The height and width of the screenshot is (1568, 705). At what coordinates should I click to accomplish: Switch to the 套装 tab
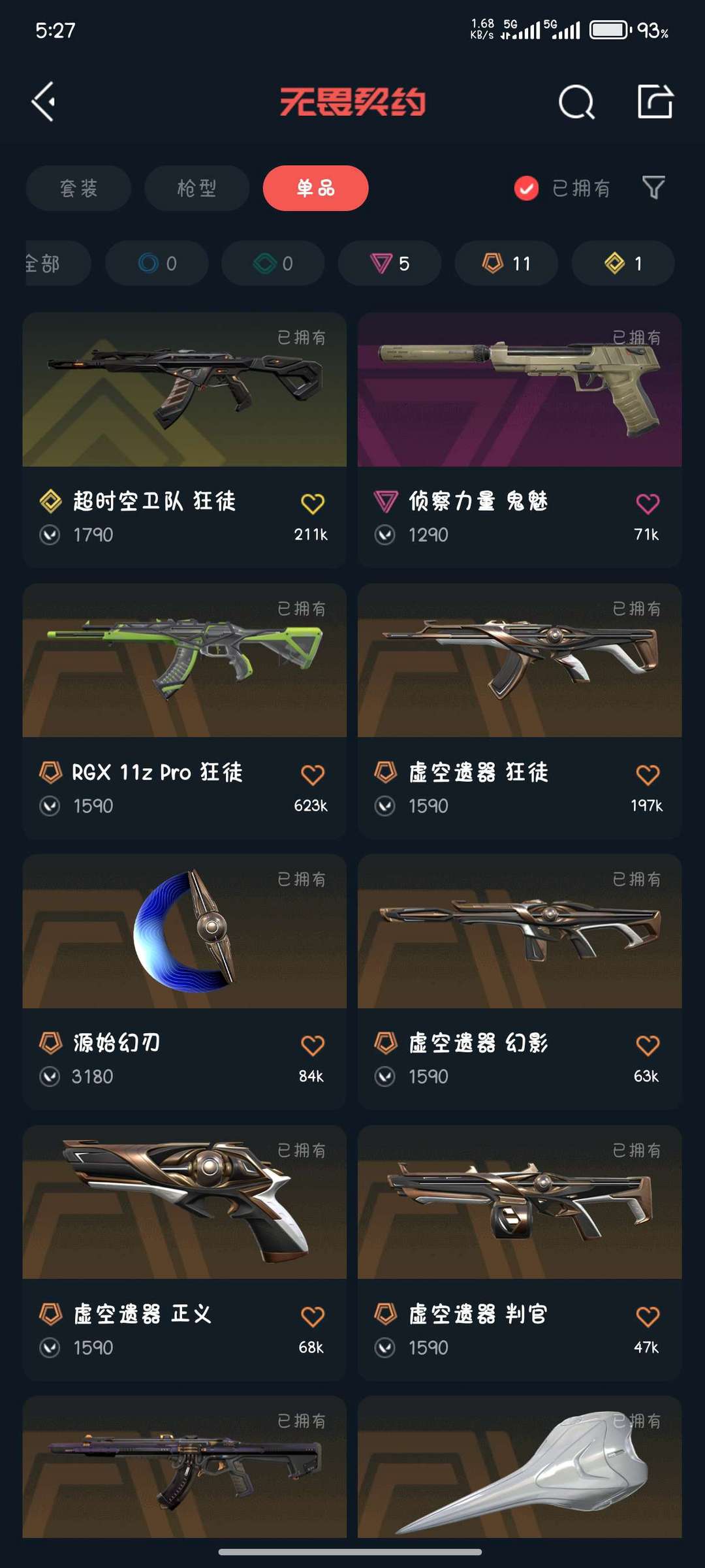pyautogui.click(x=78, y=188)
